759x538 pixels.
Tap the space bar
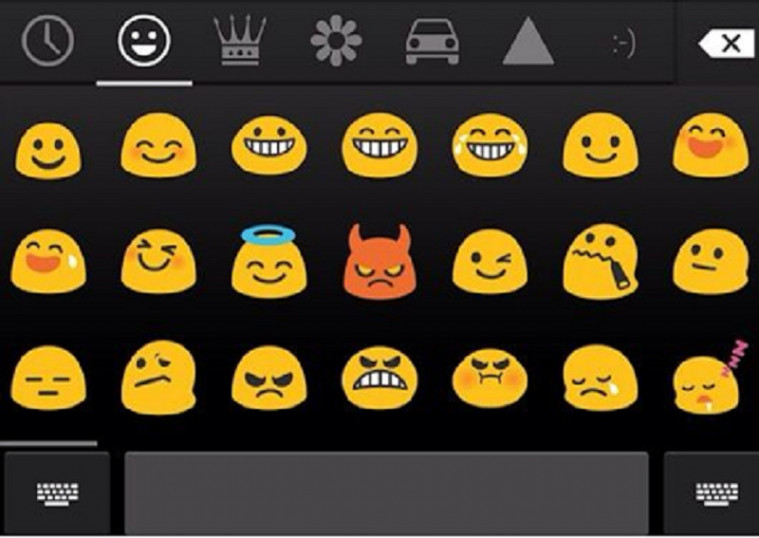click(386, 493)
